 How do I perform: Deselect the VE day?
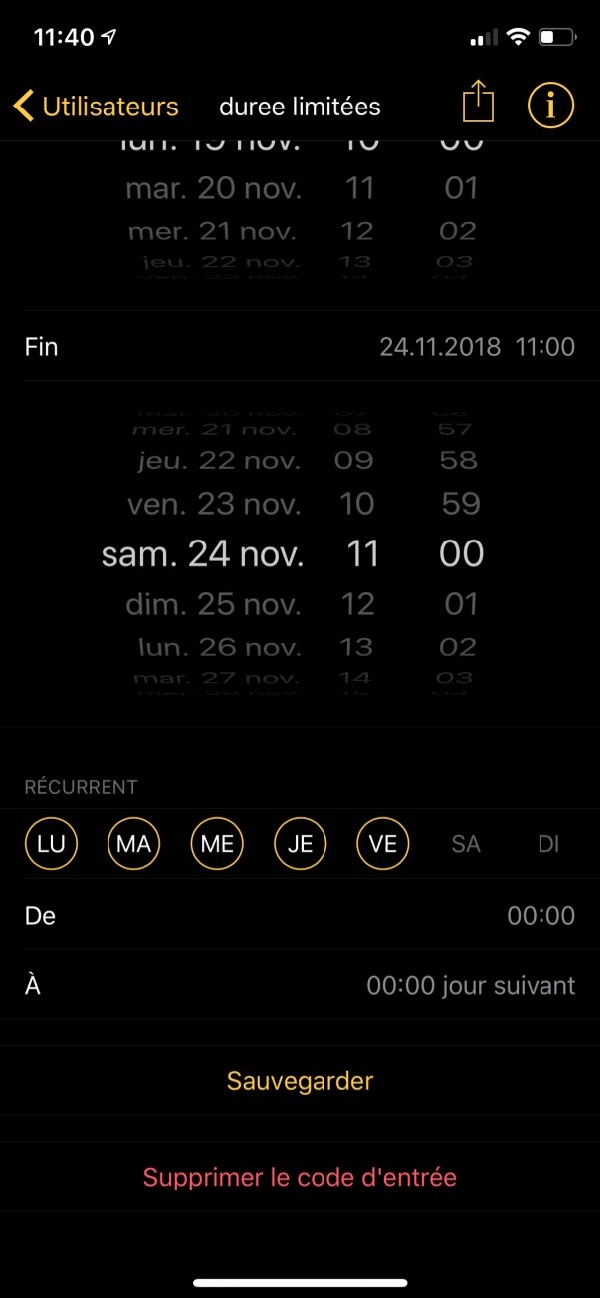tap(383, 844)
